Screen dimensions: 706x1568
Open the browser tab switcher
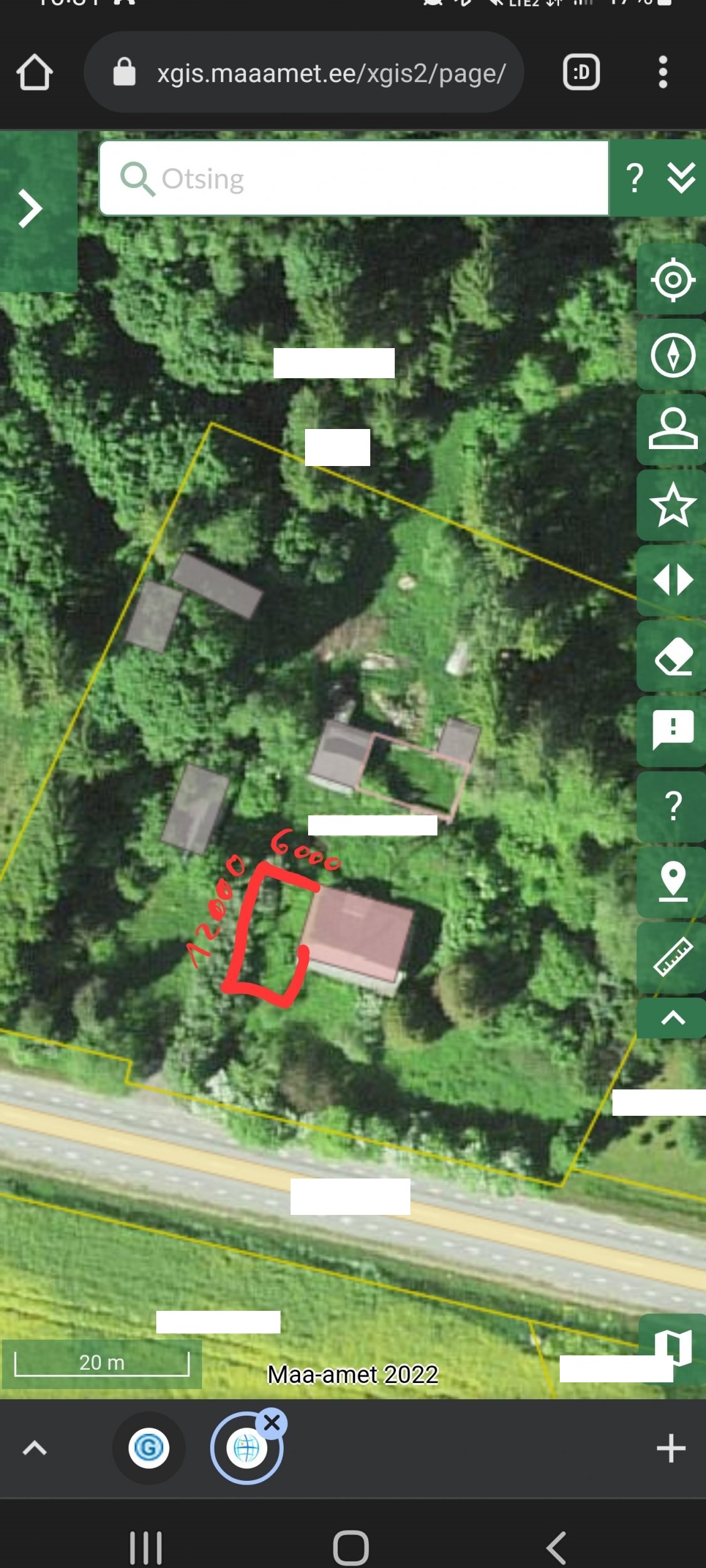(581, 72)
